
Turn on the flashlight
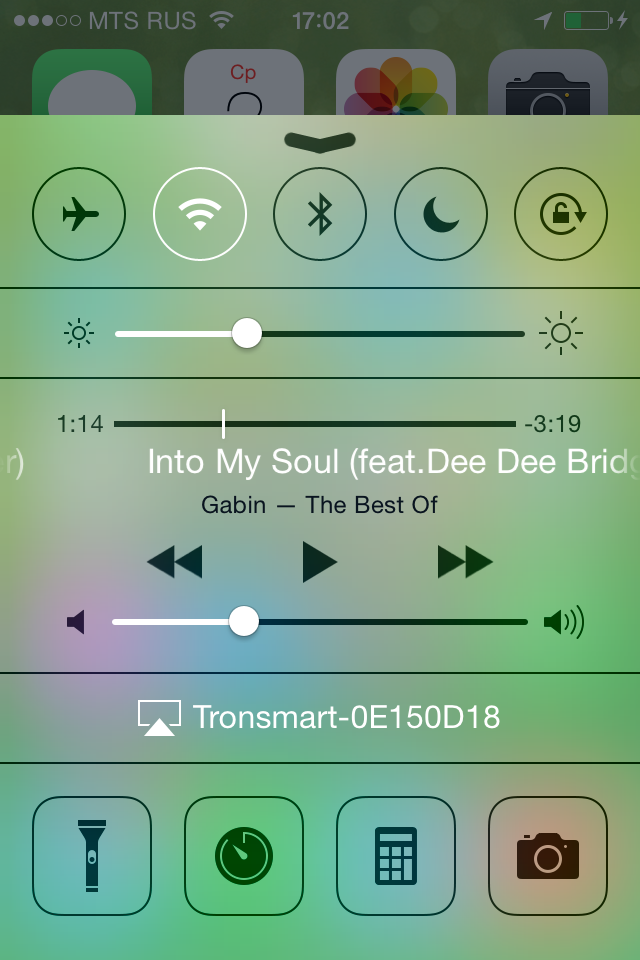pos(92,856)
